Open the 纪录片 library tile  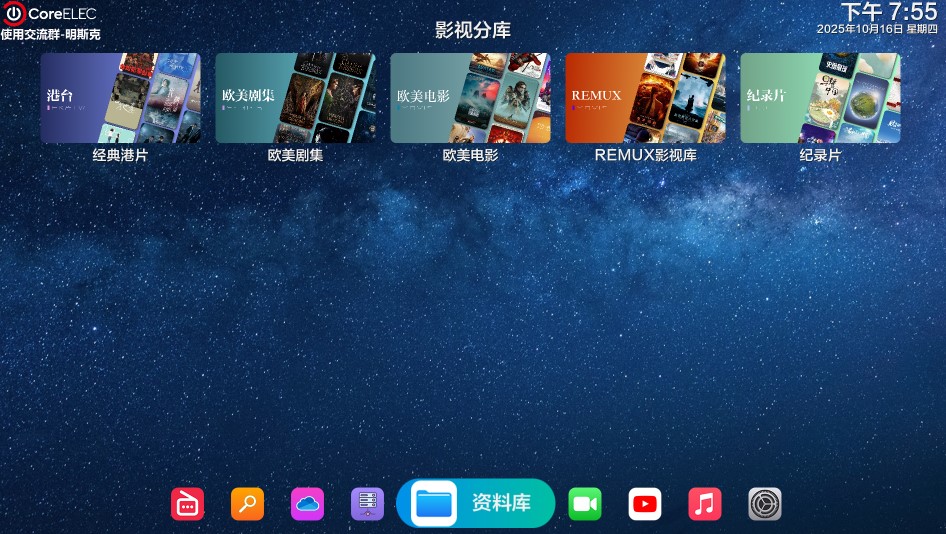[820, 98]
